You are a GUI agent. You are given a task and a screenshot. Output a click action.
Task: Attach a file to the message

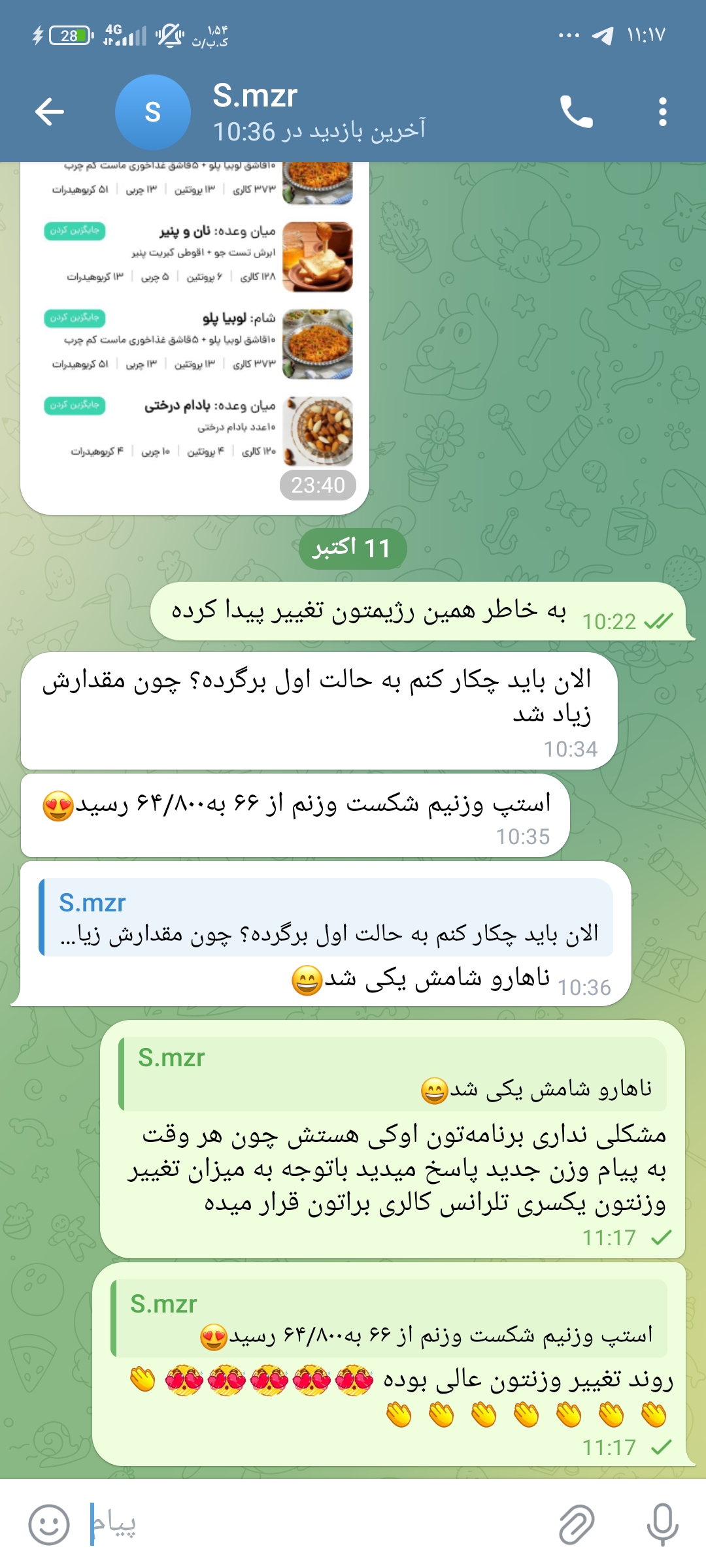pyautogui.click(x=577, y=1524)
